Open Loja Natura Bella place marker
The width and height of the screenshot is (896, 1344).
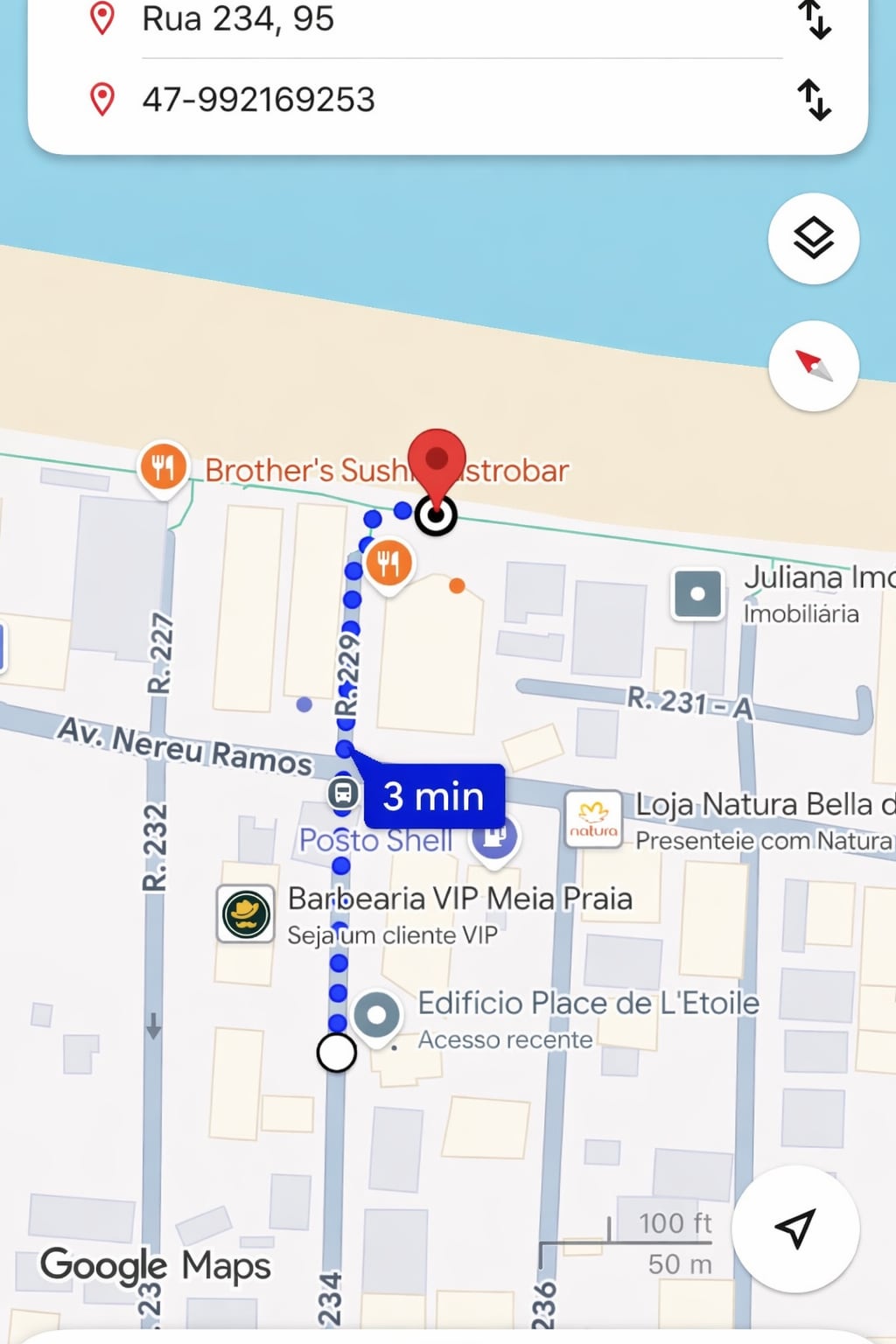click(x=593, y=820)
